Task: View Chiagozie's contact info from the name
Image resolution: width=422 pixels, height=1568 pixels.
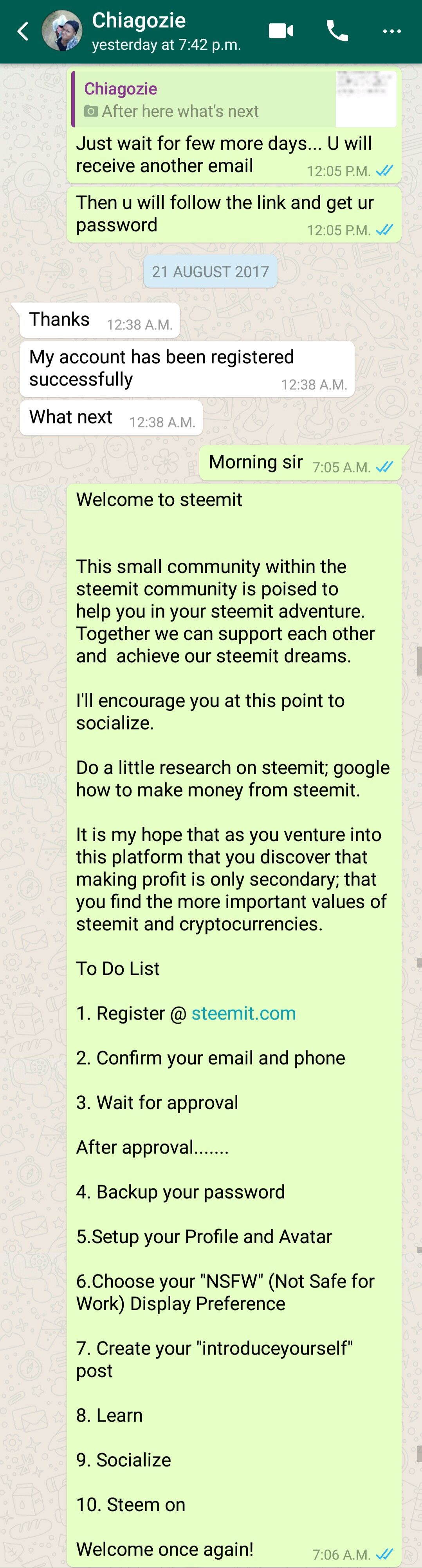Action: (x=139, y=21)
